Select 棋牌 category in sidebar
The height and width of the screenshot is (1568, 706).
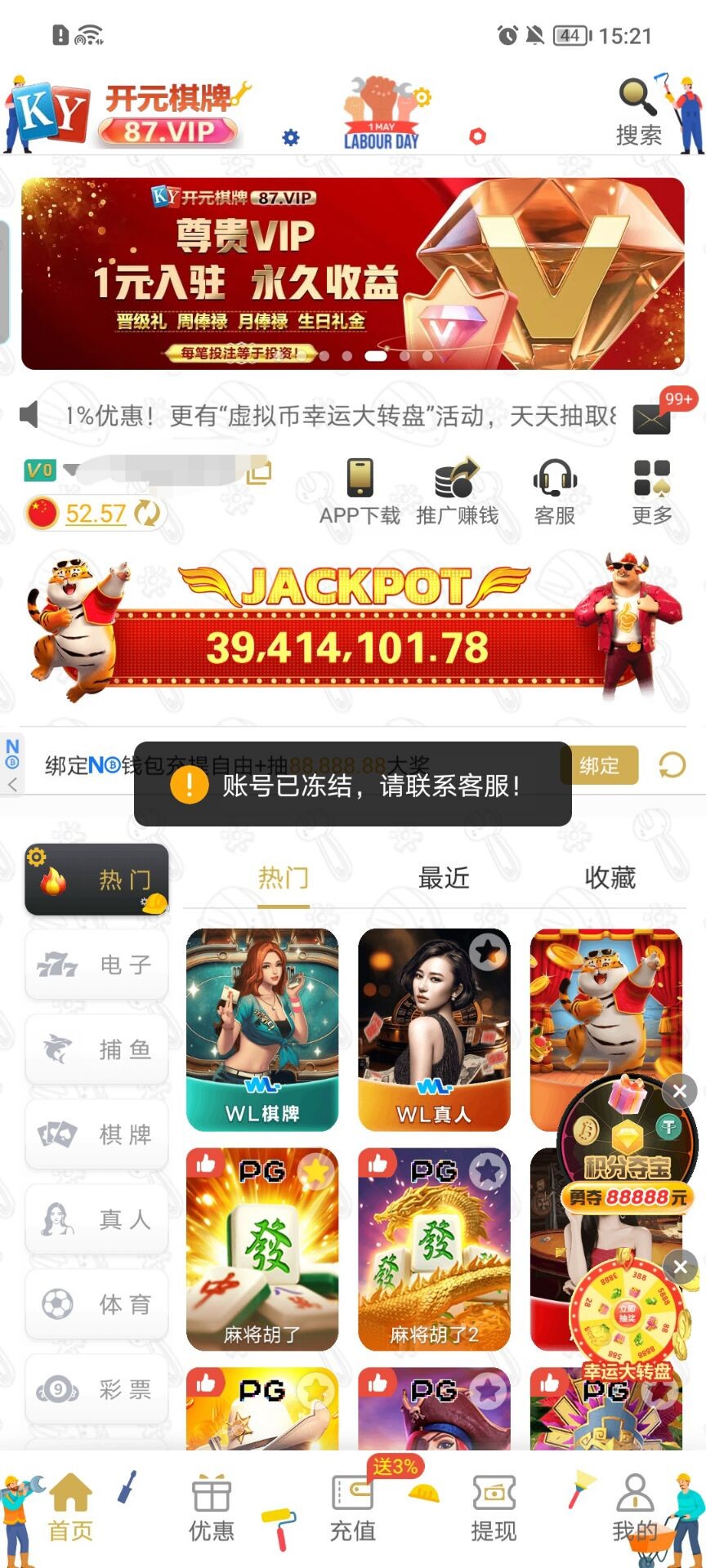pos(96,1134)
